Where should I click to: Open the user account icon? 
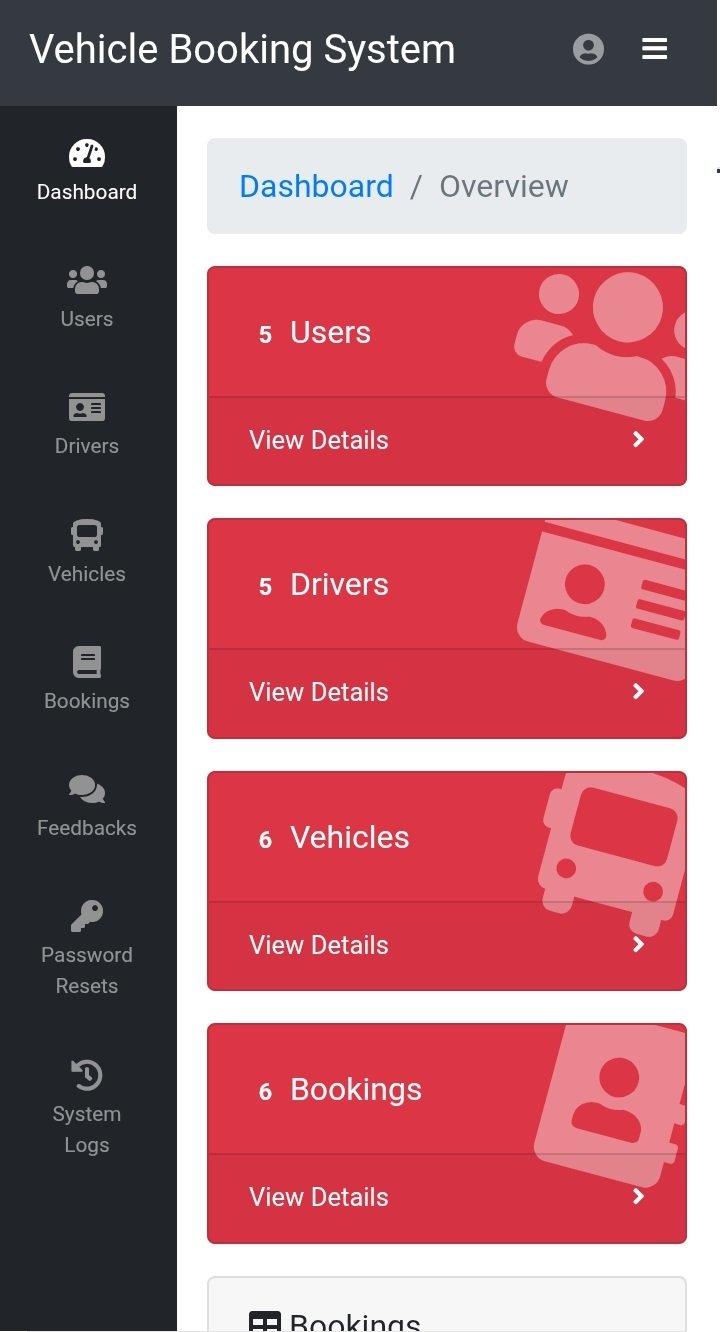pyautogui.click(x=588, y=49)
